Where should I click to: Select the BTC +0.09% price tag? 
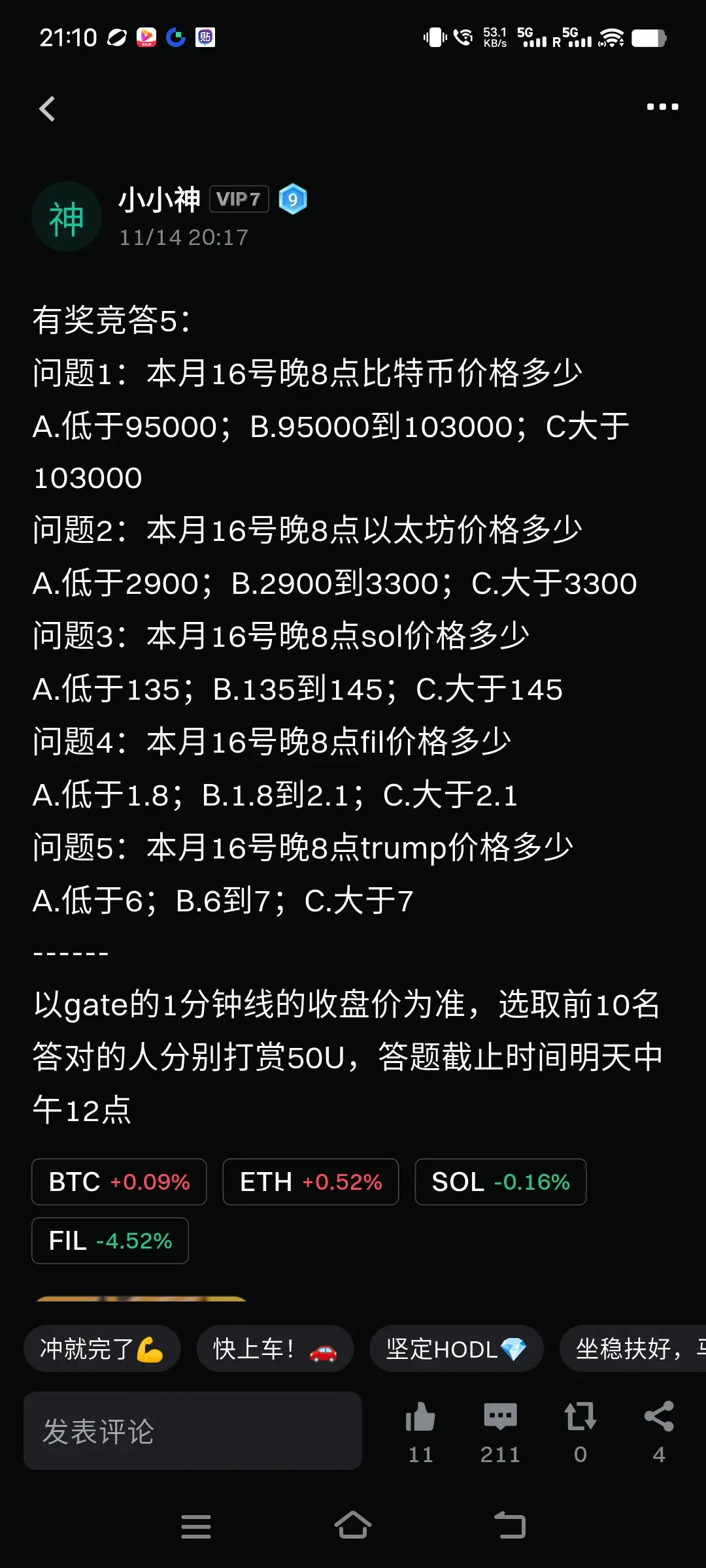click(x=118, y=1182)
